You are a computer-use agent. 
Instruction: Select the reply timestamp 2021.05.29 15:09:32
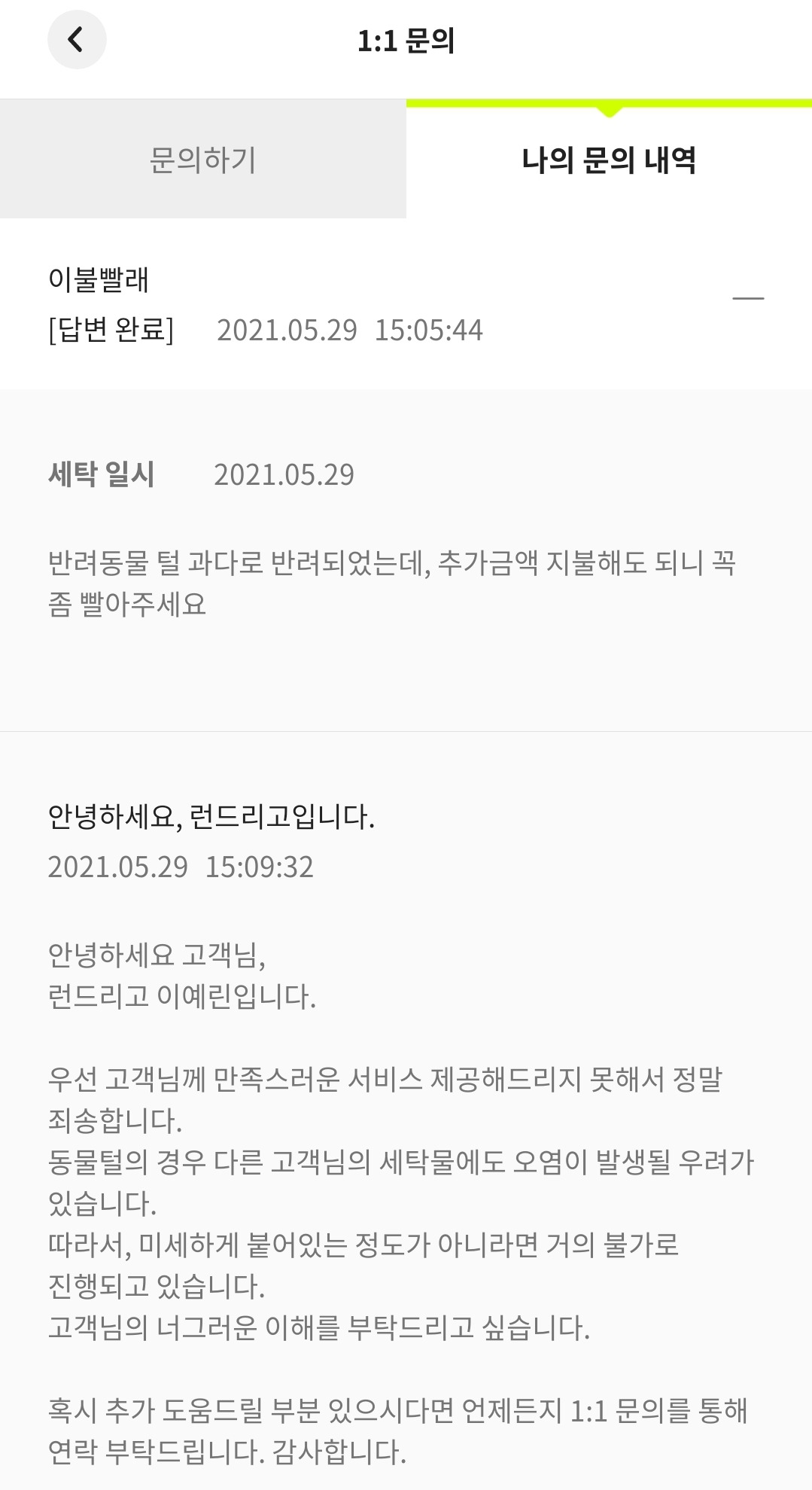181,866
